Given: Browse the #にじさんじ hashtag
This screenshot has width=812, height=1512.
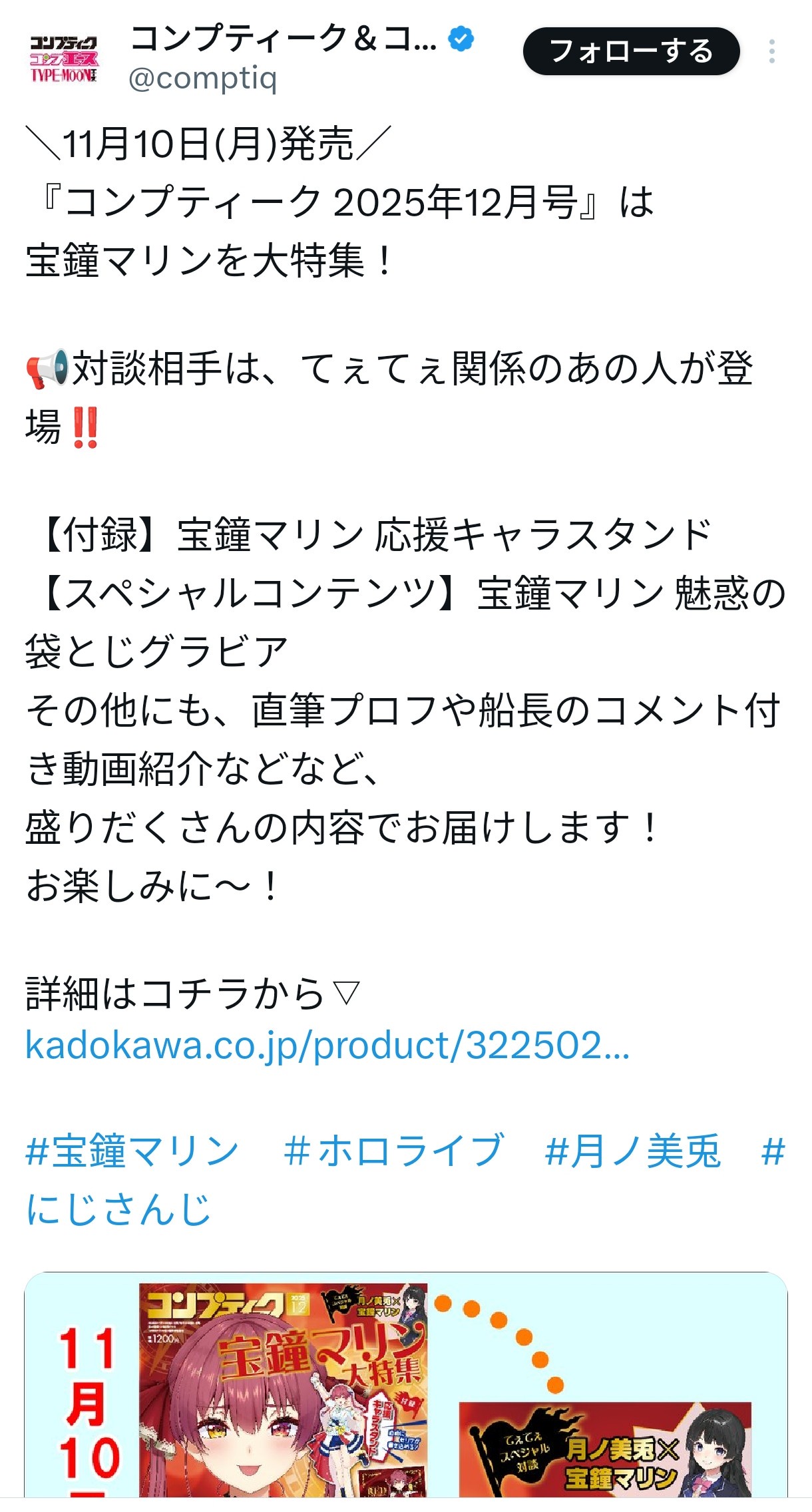Looking at the screenshot, I should pyautogui.click(x=118, y=1209).
